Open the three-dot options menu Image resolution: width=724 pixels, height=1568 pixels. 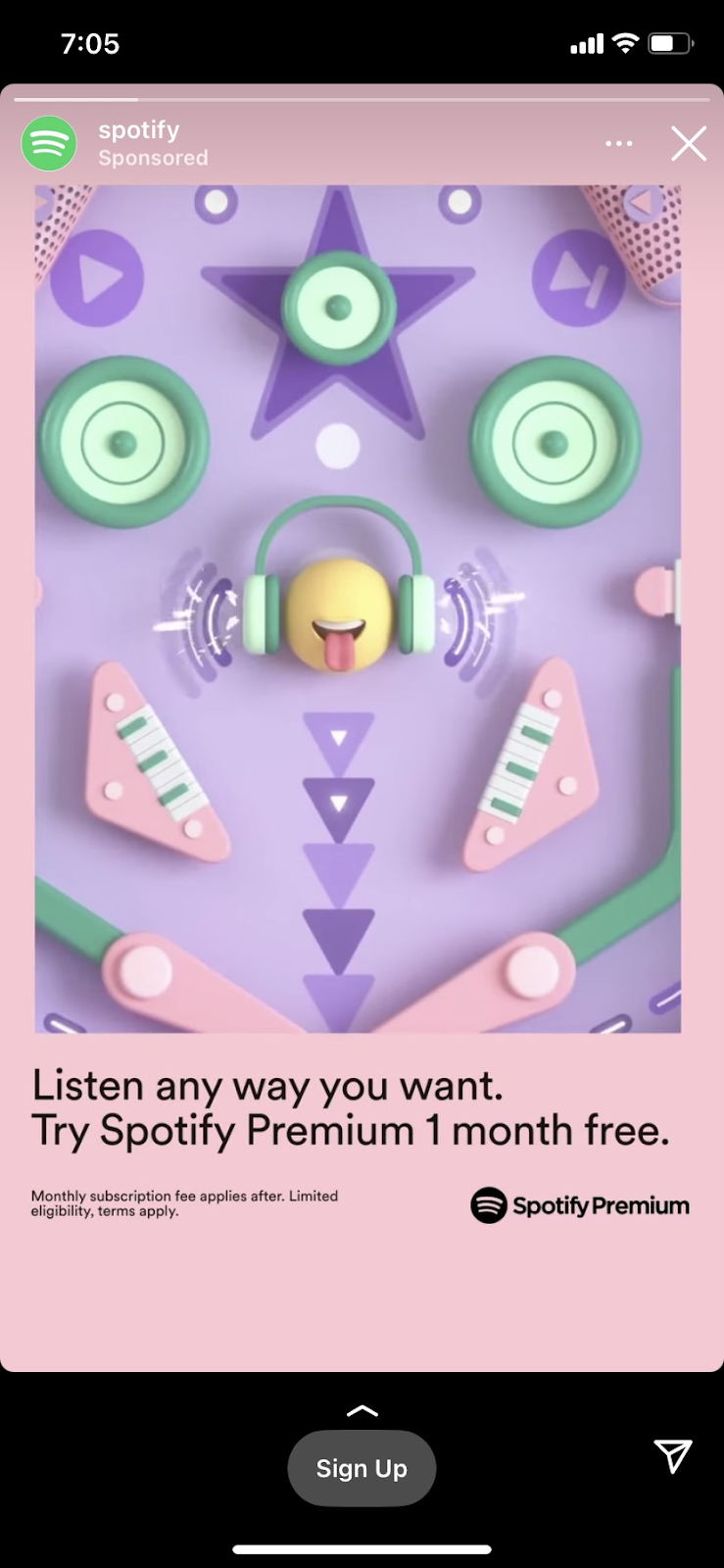coord(618,144)
